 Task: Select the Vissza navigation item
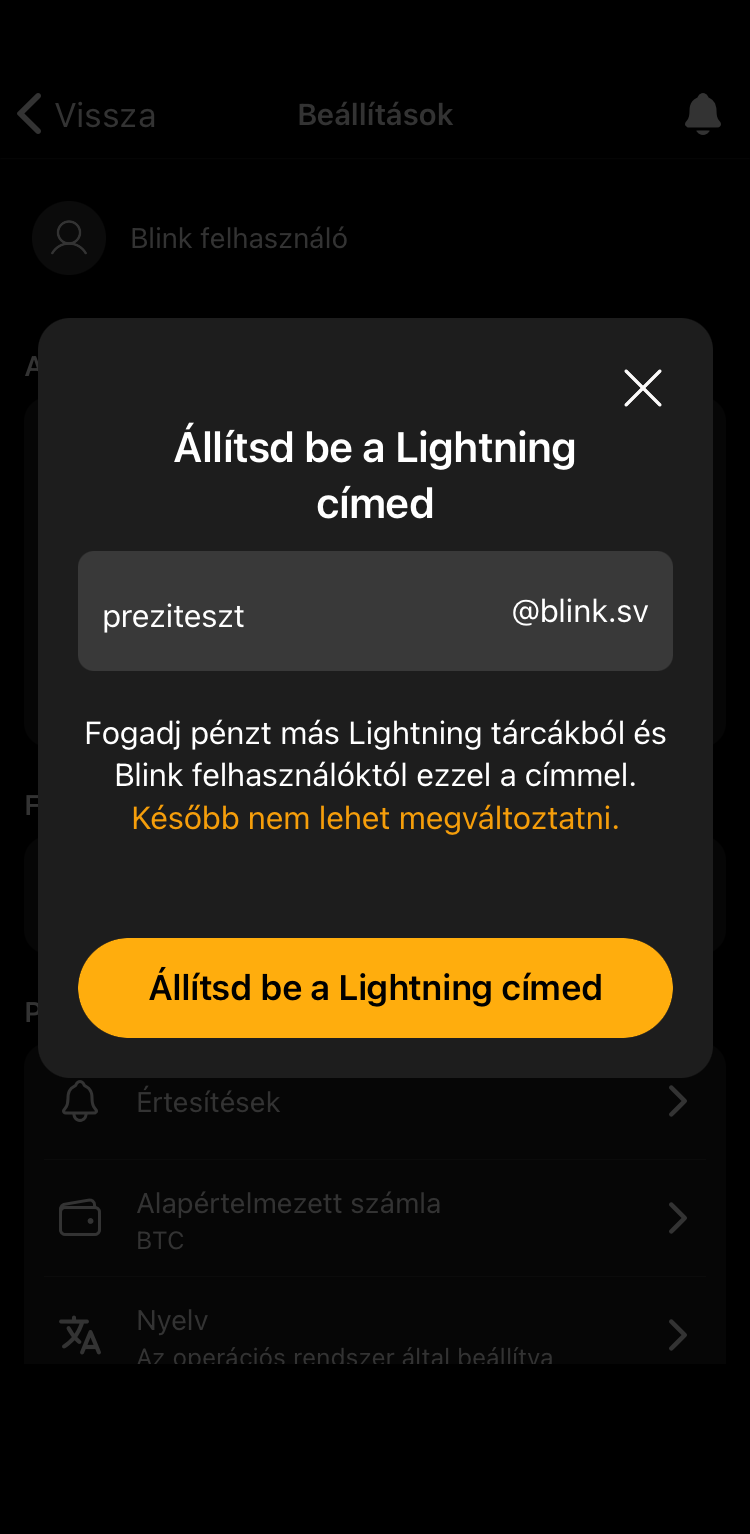[x=107, y=114]
